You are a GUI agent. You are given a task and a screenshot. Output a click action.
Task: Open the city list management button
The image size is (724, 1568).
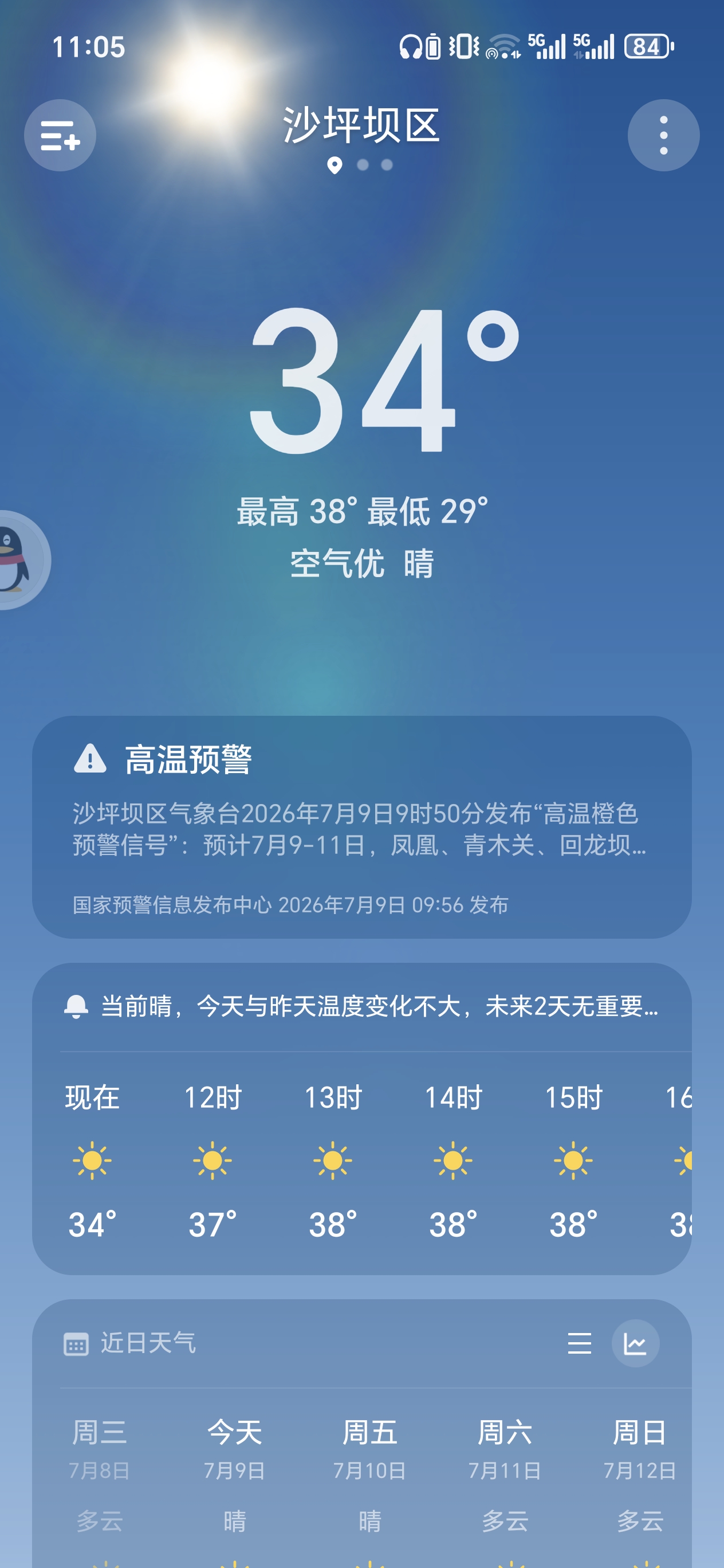coord(60,135)
